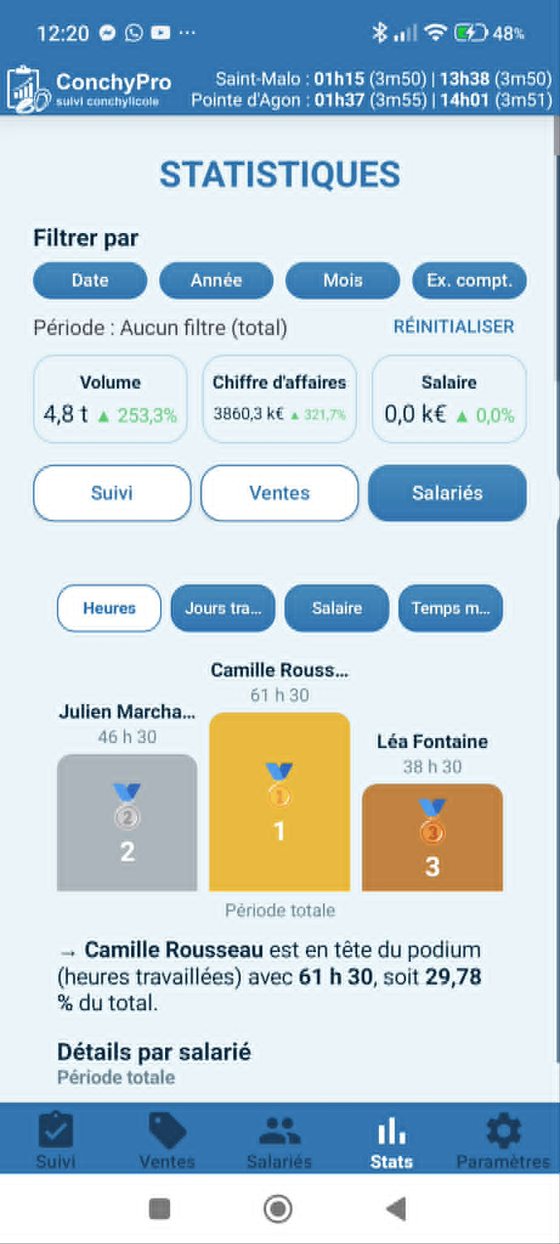Select the Temps m... podium chip

tap(450, 608)
